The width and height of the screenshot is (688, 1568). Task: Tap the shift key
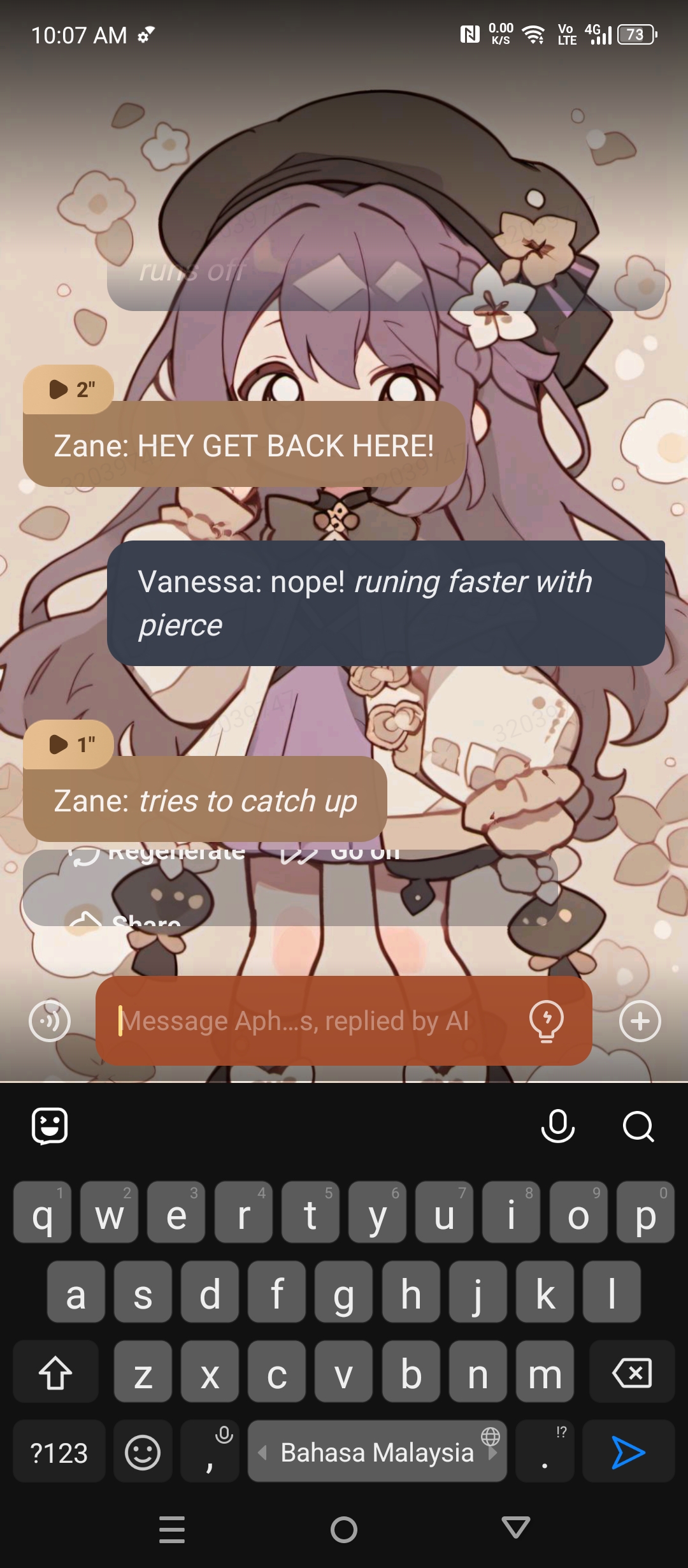pyautogui.click(x=55, y=1373)
